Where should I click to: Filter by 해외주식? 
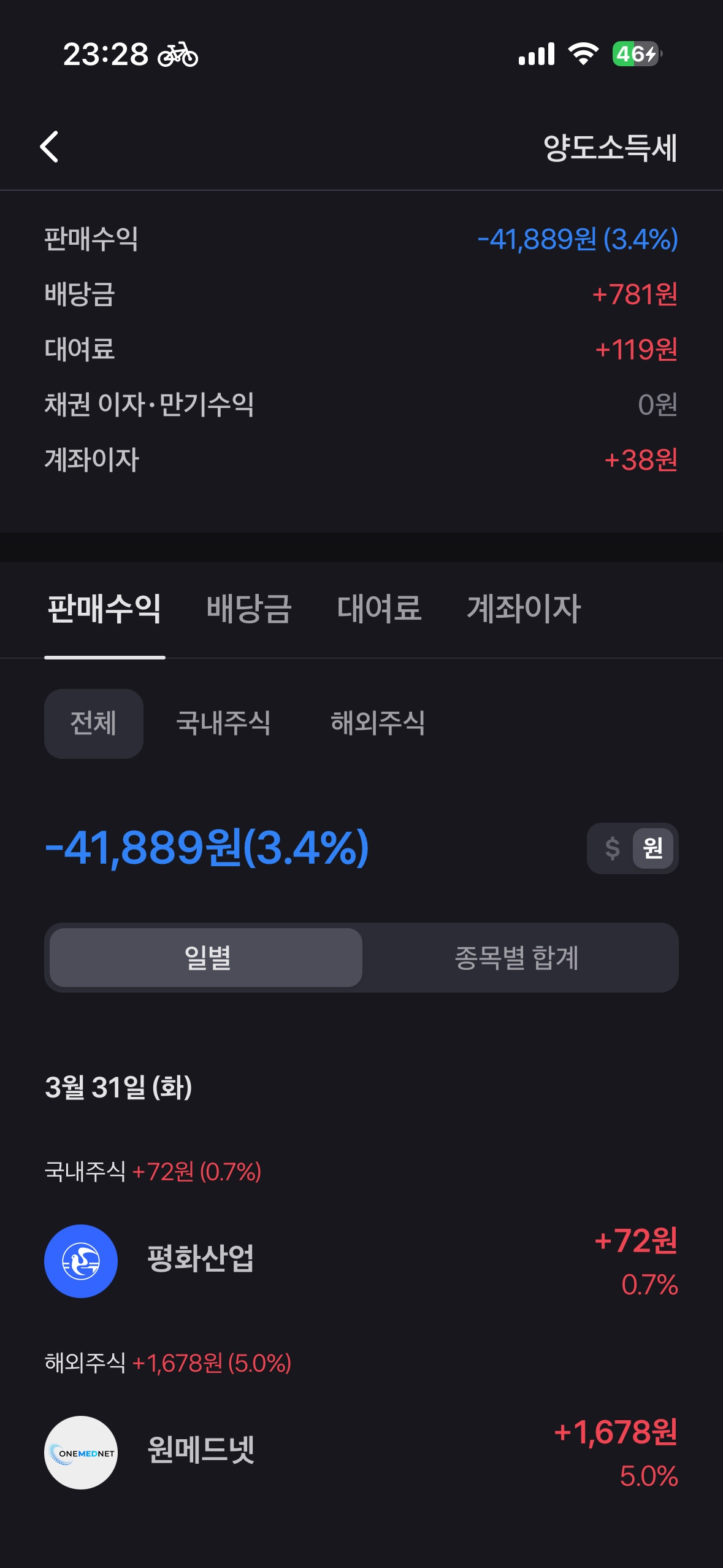pos(377,723)
